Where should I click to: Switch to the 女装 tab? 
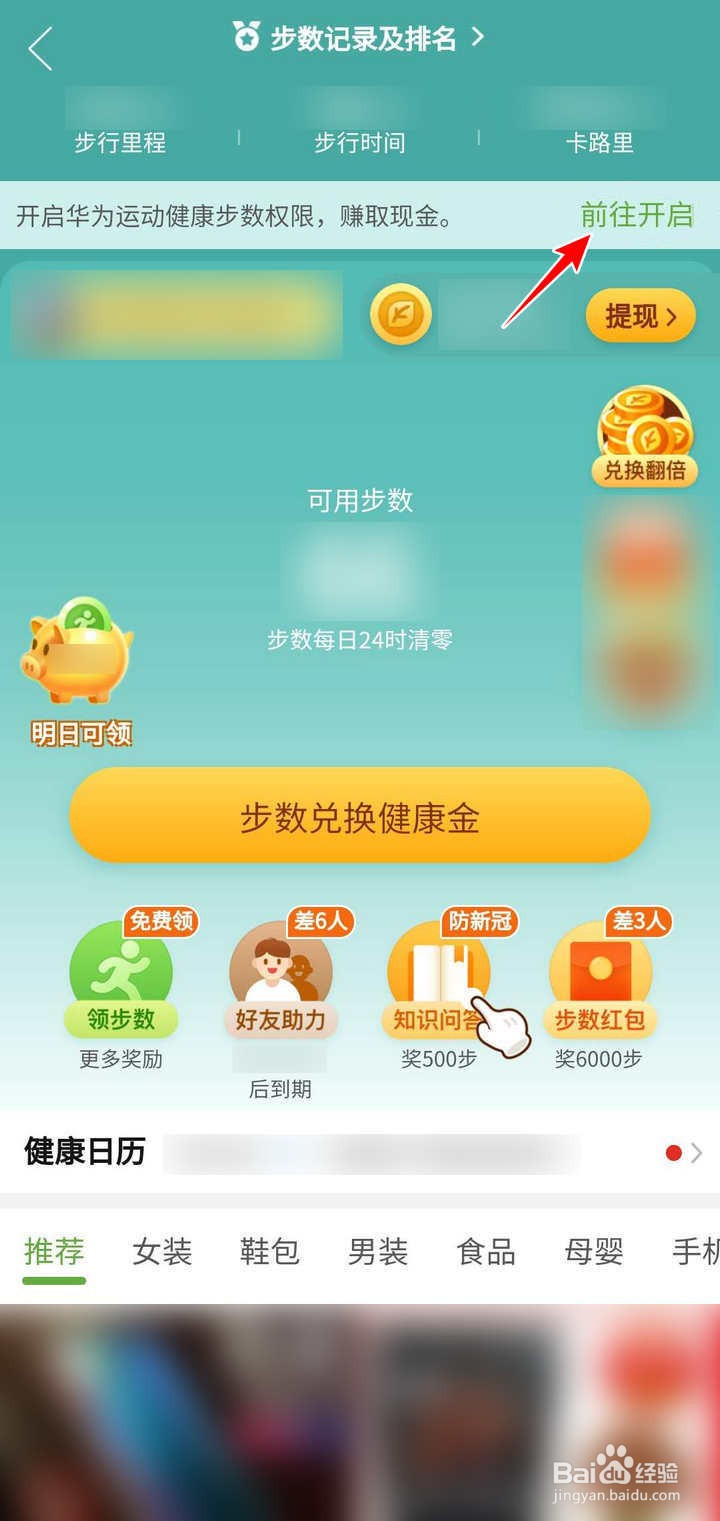(161, 1251)
